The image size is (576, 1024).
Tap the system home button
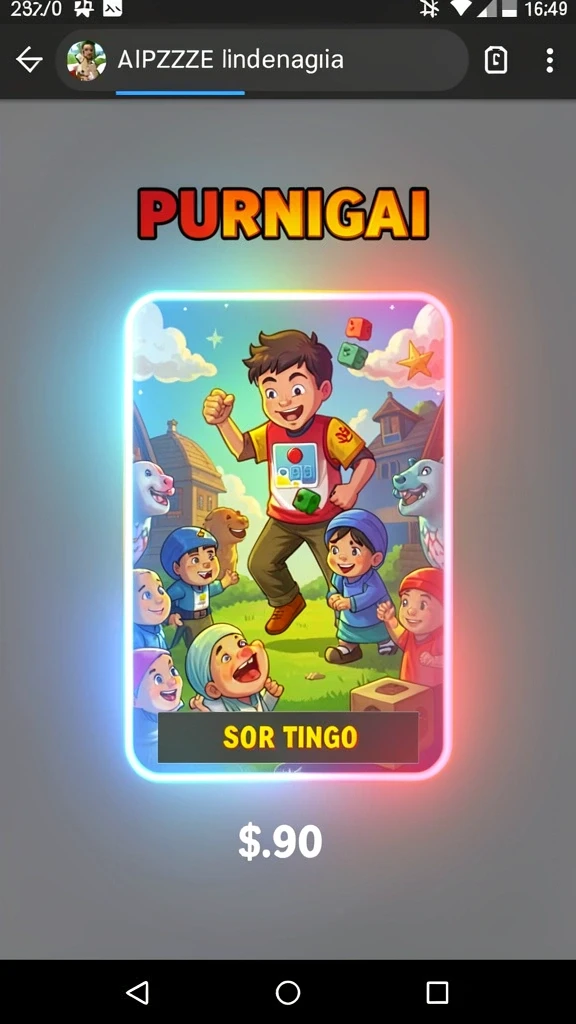(288, 993)
